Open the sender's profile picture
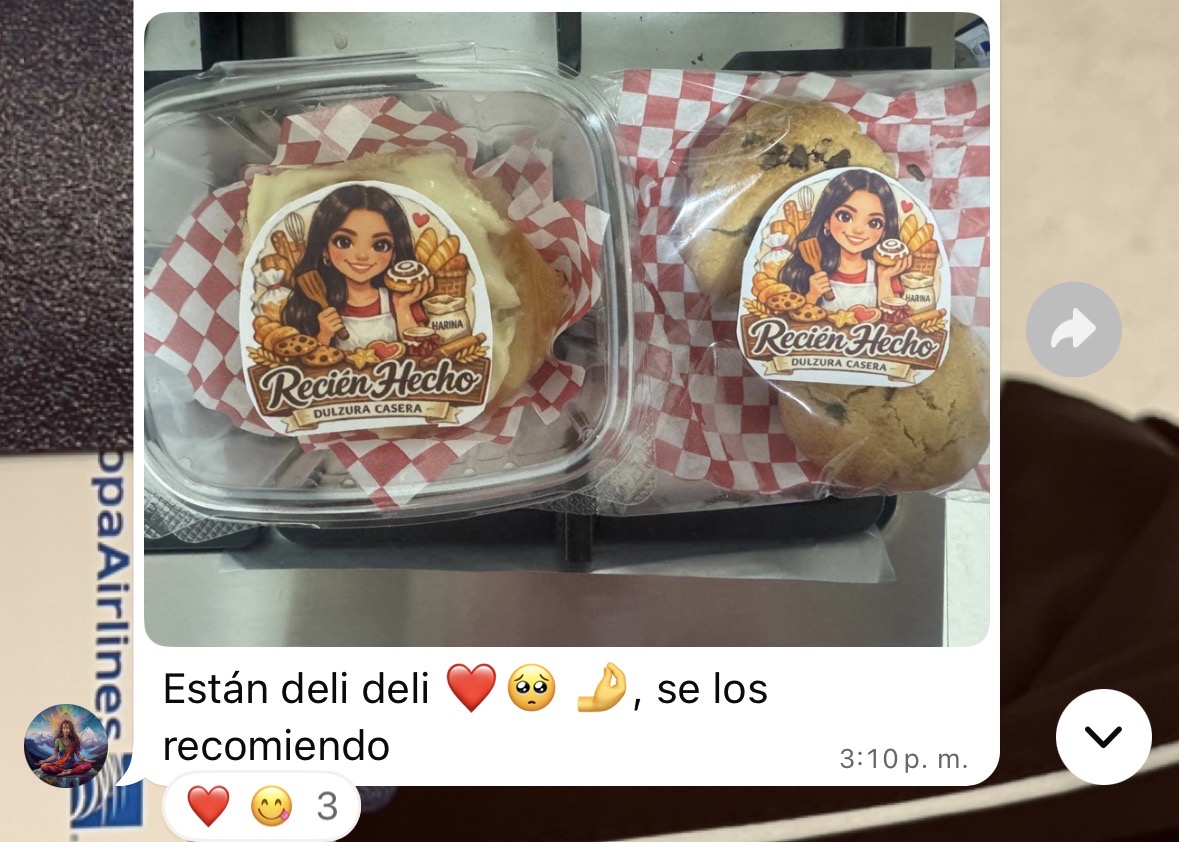 66,746
